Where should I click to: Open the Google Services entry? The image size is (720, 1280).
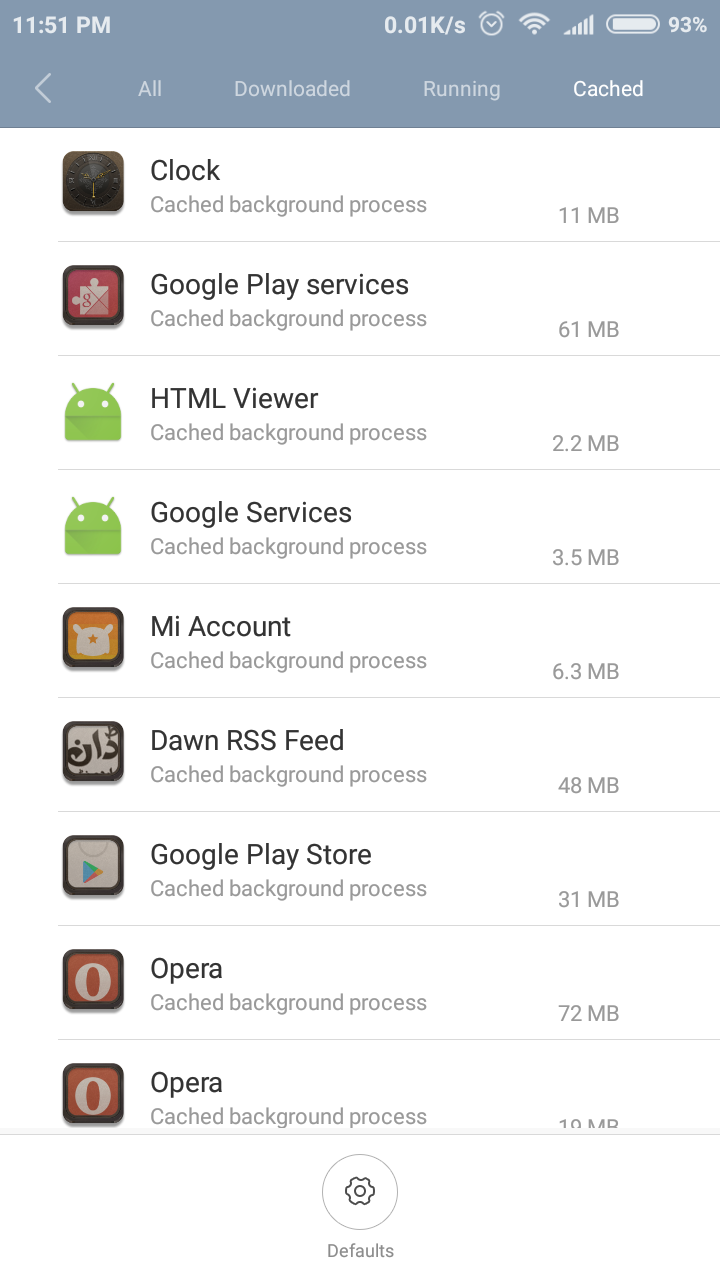(360, 527)
